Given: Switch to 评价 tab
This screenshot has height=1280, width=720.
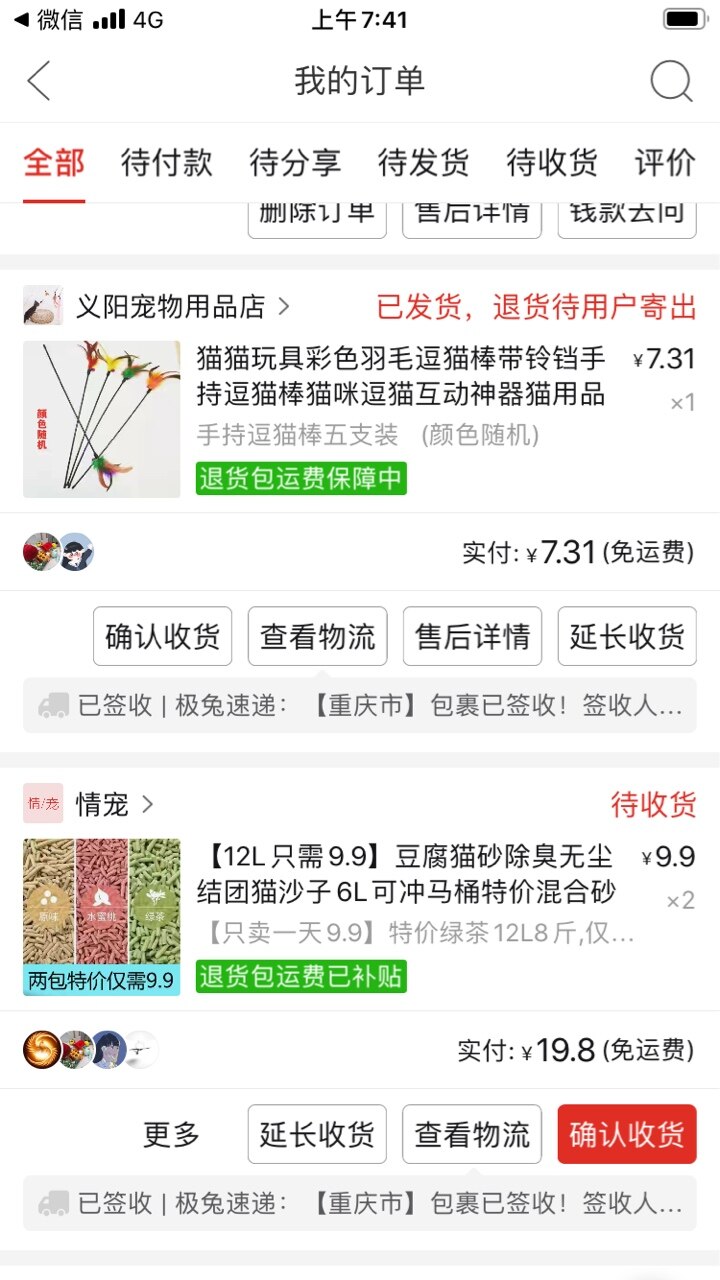Looking at the screenshot, I should (x=665, y=162).
